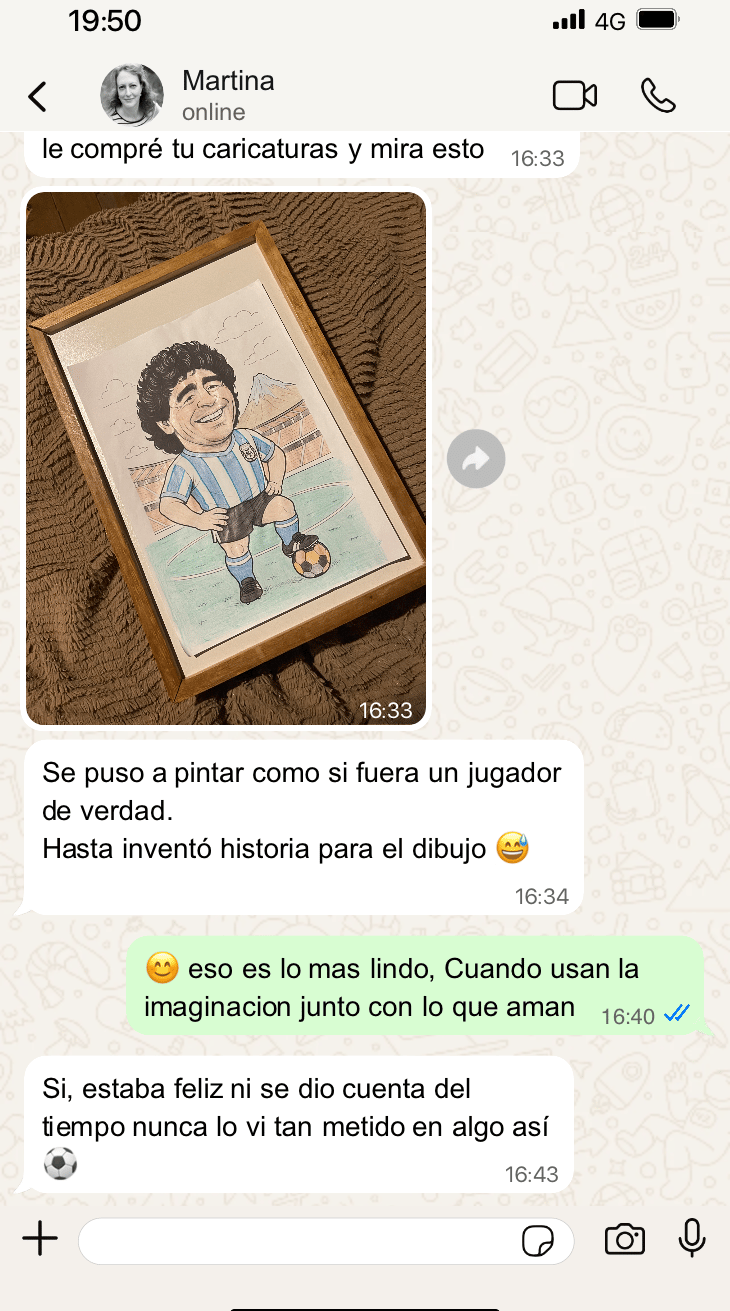The height and width of the screenshot is (1311, 730).
Task: Tap the microphone for a voice message
Action: click(x=692, y=1239)
